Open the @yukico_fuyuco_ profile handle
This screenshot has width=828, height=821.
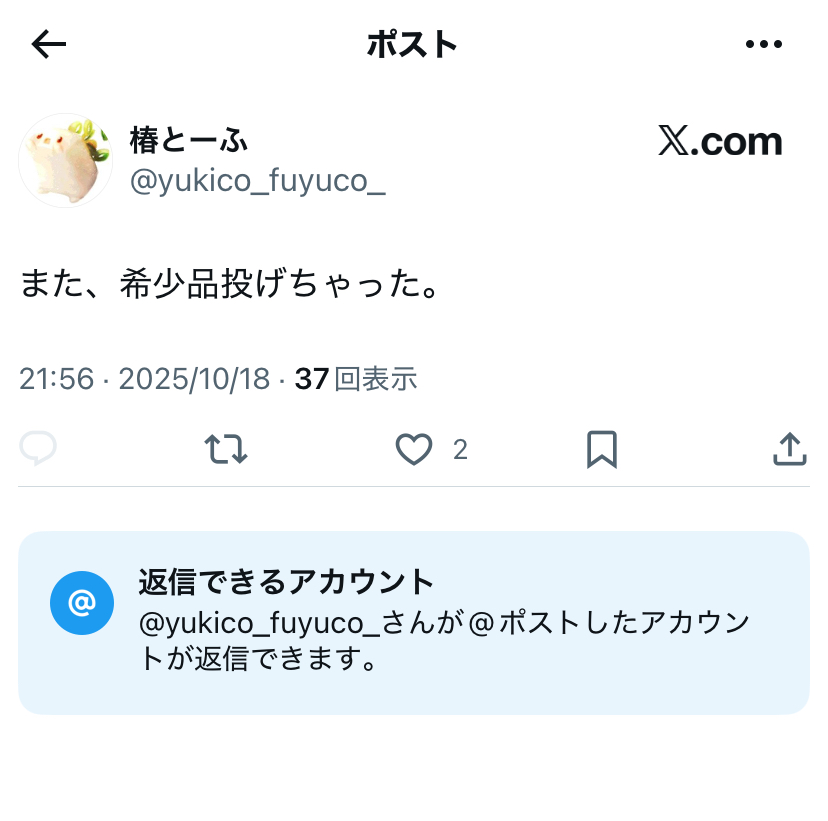pos(258,181)
